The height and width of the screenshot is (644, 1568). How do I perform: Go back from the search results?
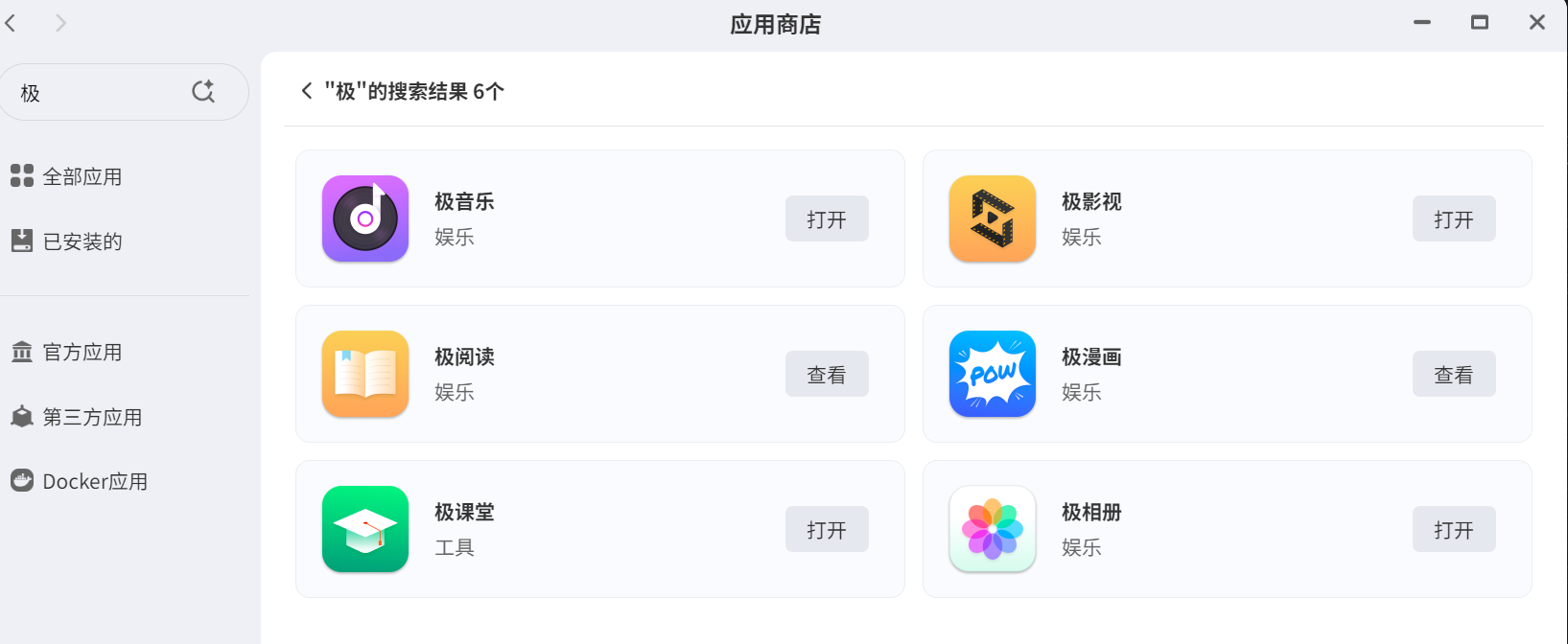pyautogui.click(x=307, y=91)
